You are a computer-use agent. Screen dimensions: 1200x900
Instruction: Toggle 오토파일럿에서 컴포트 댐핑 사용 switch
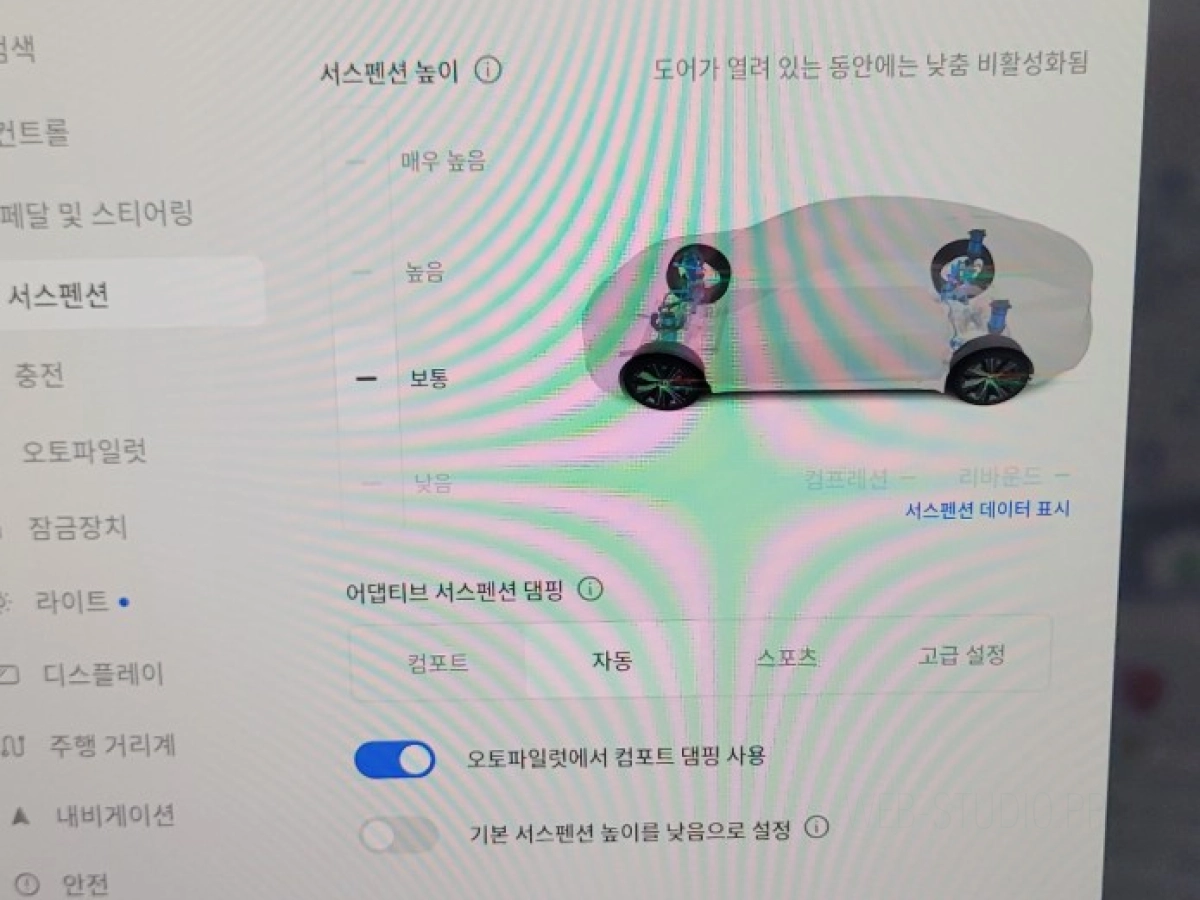tap(395, 759)
